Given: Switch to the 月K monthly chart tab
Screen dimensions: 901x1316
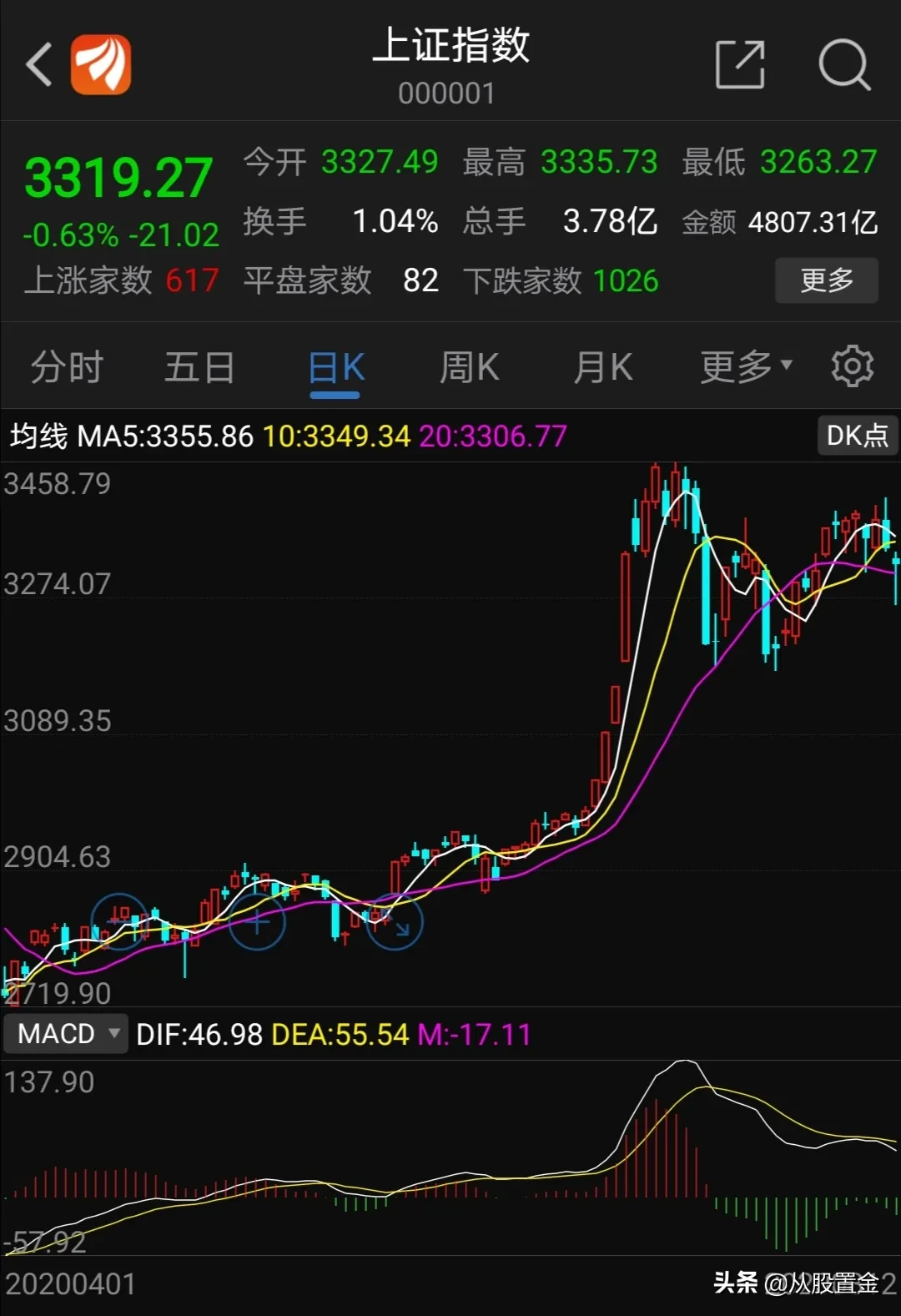Looking at the screenshot, I should (x=602, y=367).
